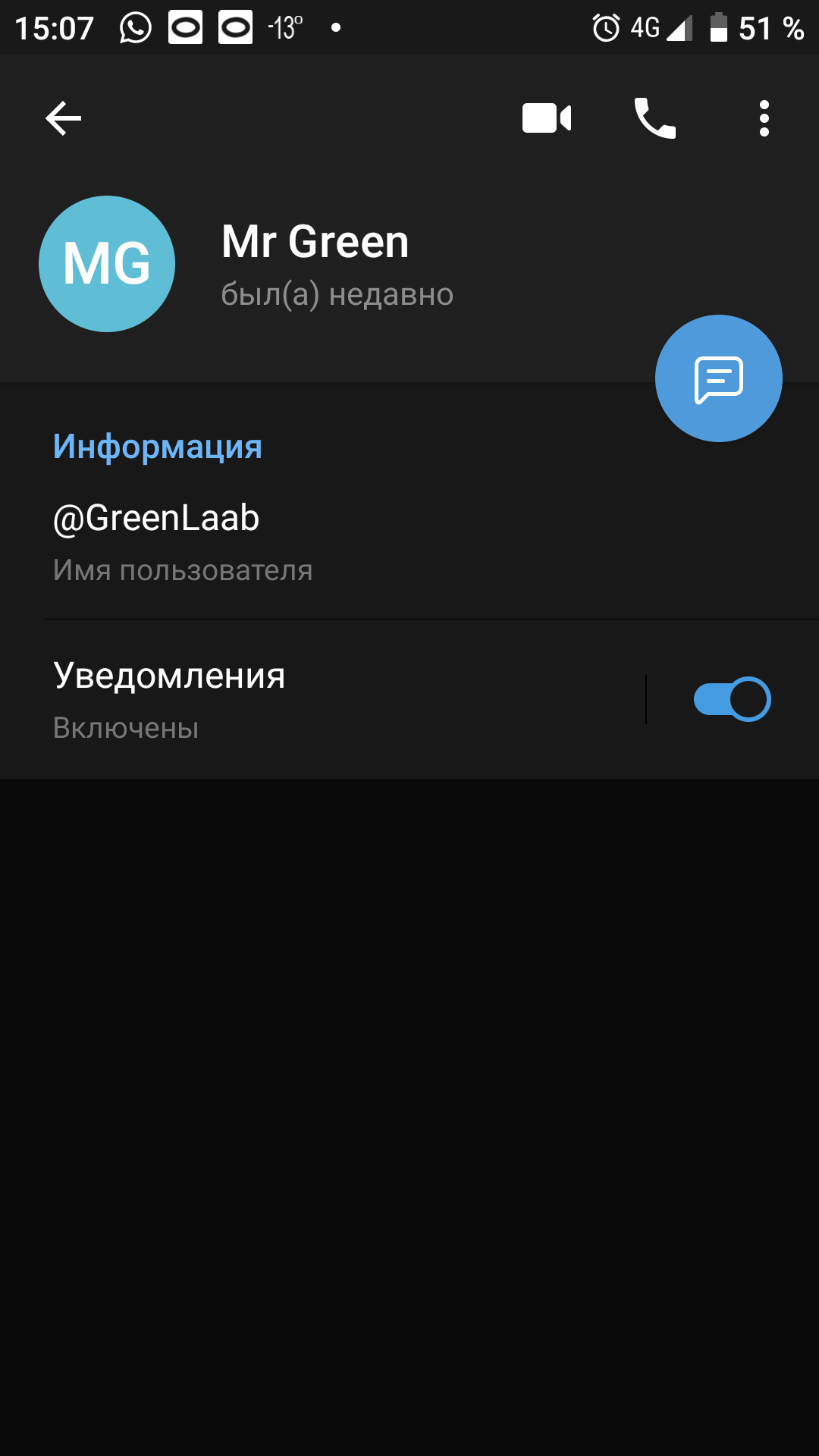
Task: Open the chat via the message bubble button
Action: [717, 377]
